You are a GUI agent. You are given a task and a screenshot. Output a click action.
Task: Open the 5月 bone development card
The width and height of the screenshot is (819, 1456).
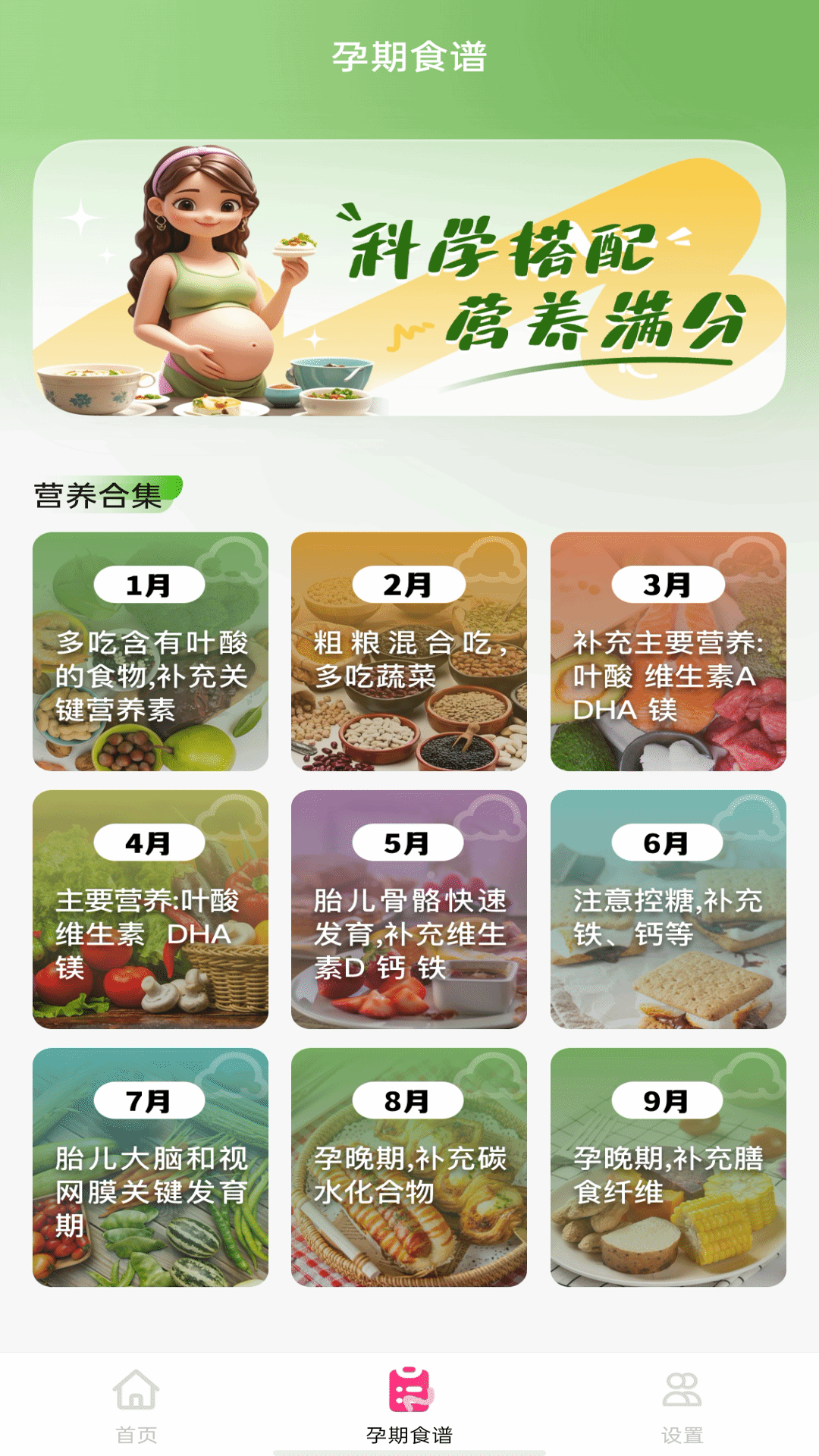coord(409,909)
